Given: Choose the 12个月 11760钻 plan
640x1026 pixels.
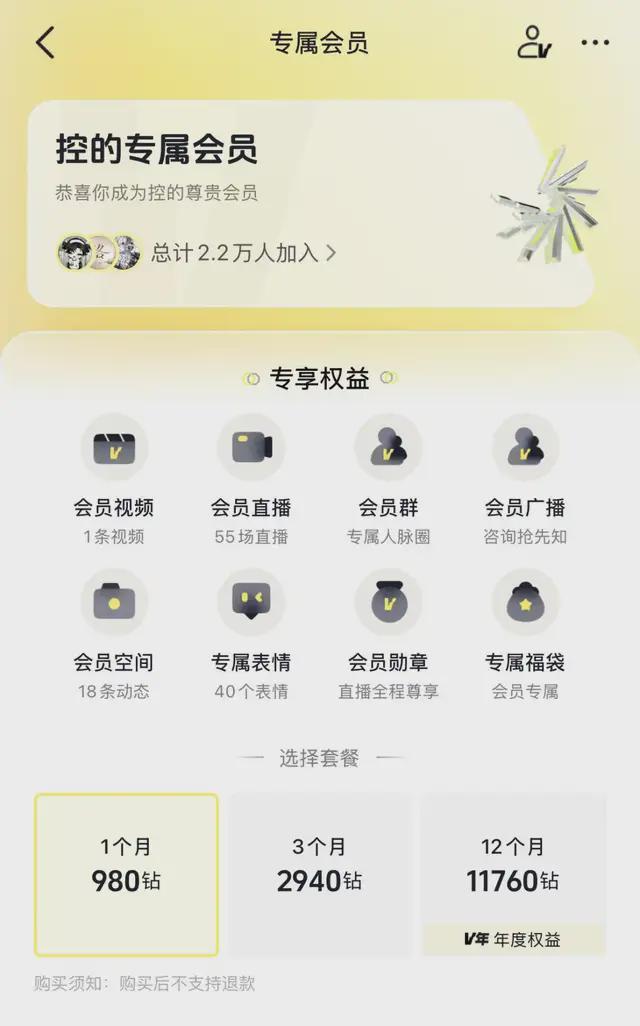Looking at the screenshot, I should [x=513, y=866].
